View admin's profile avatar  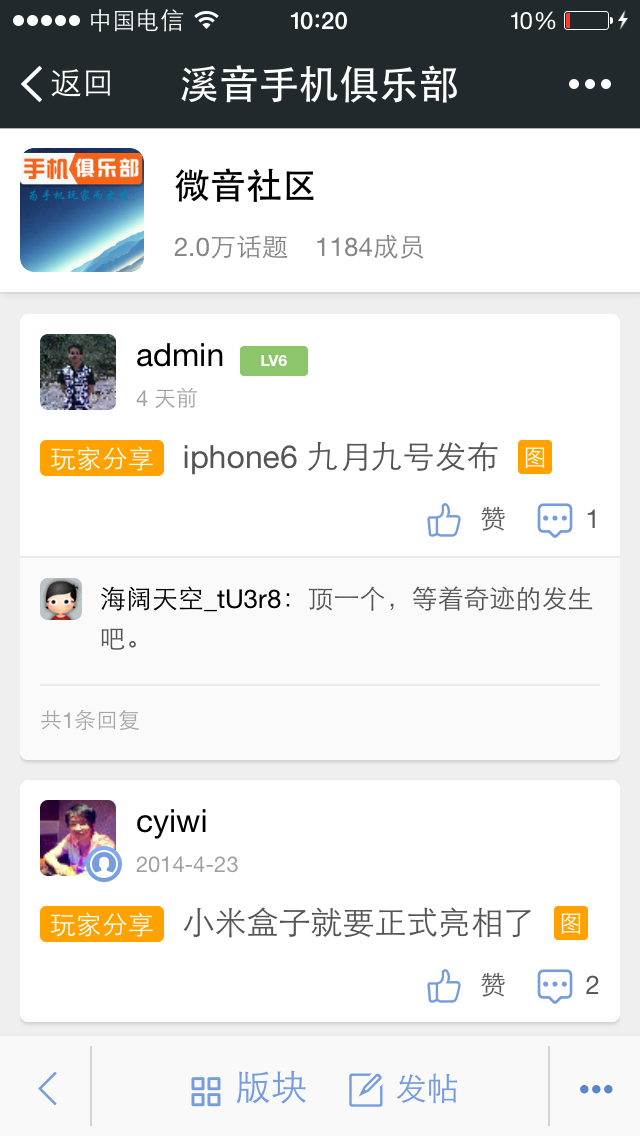click(x=78, y=372)
